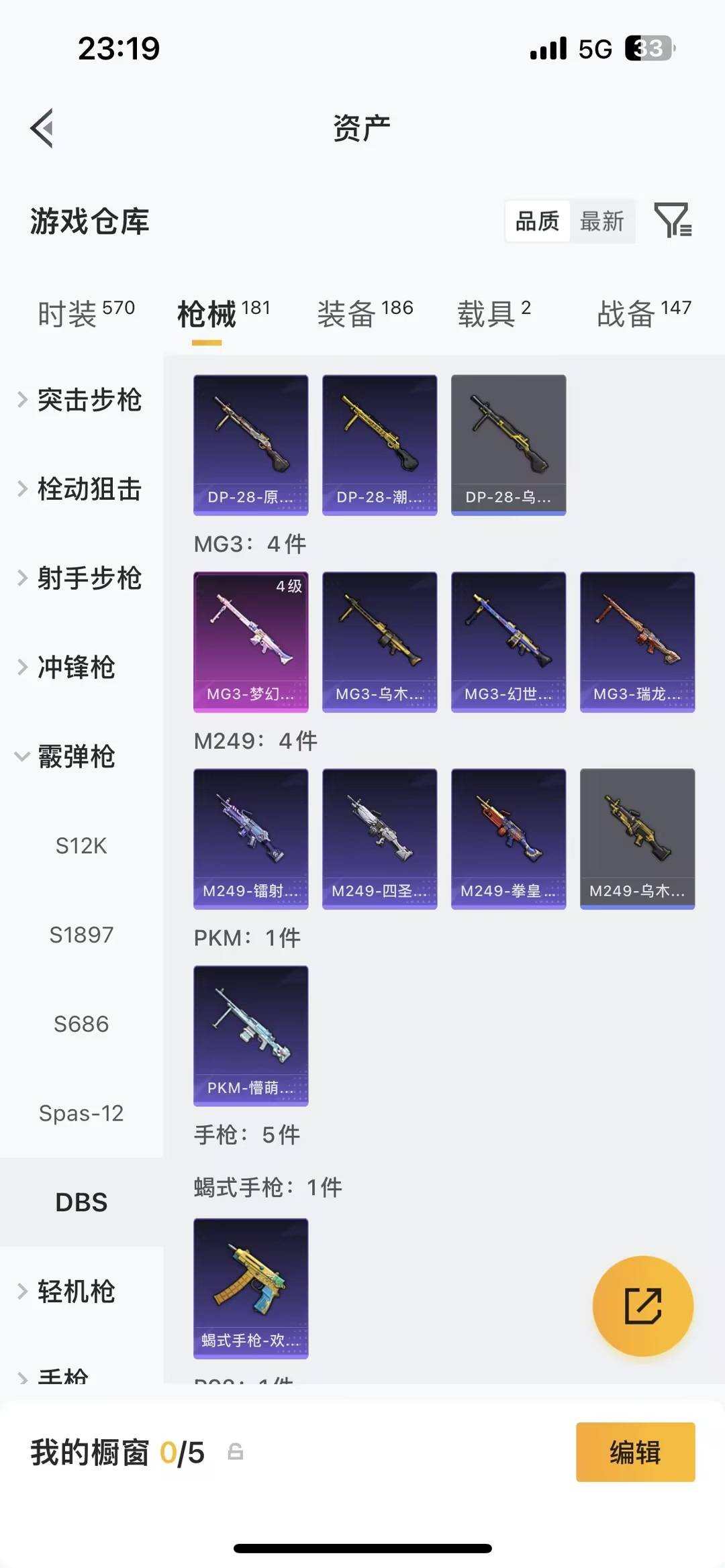View the 蝎式手枪-欢 pistol skin
The image size is (725, 1568).
coord(250,1288)
